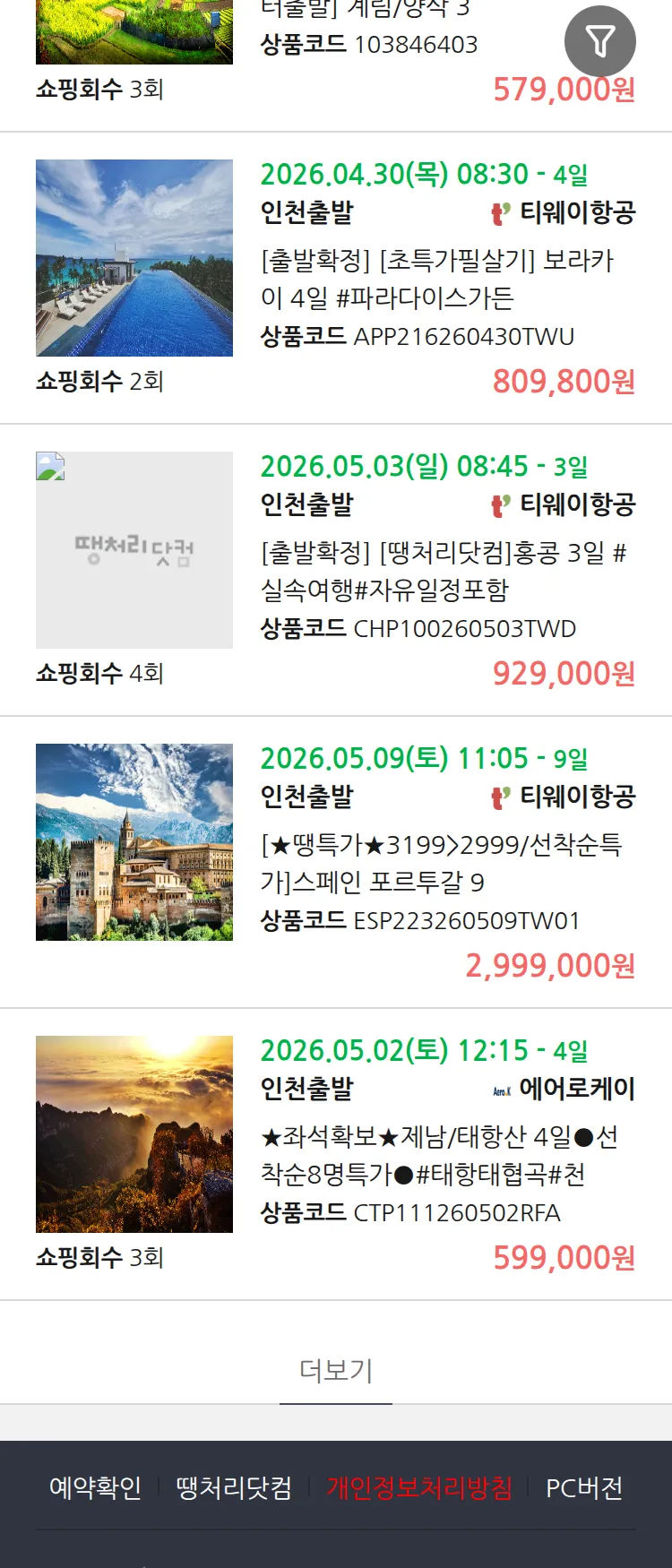Go to 예약확인 in the footer

tap(95, 1488)
